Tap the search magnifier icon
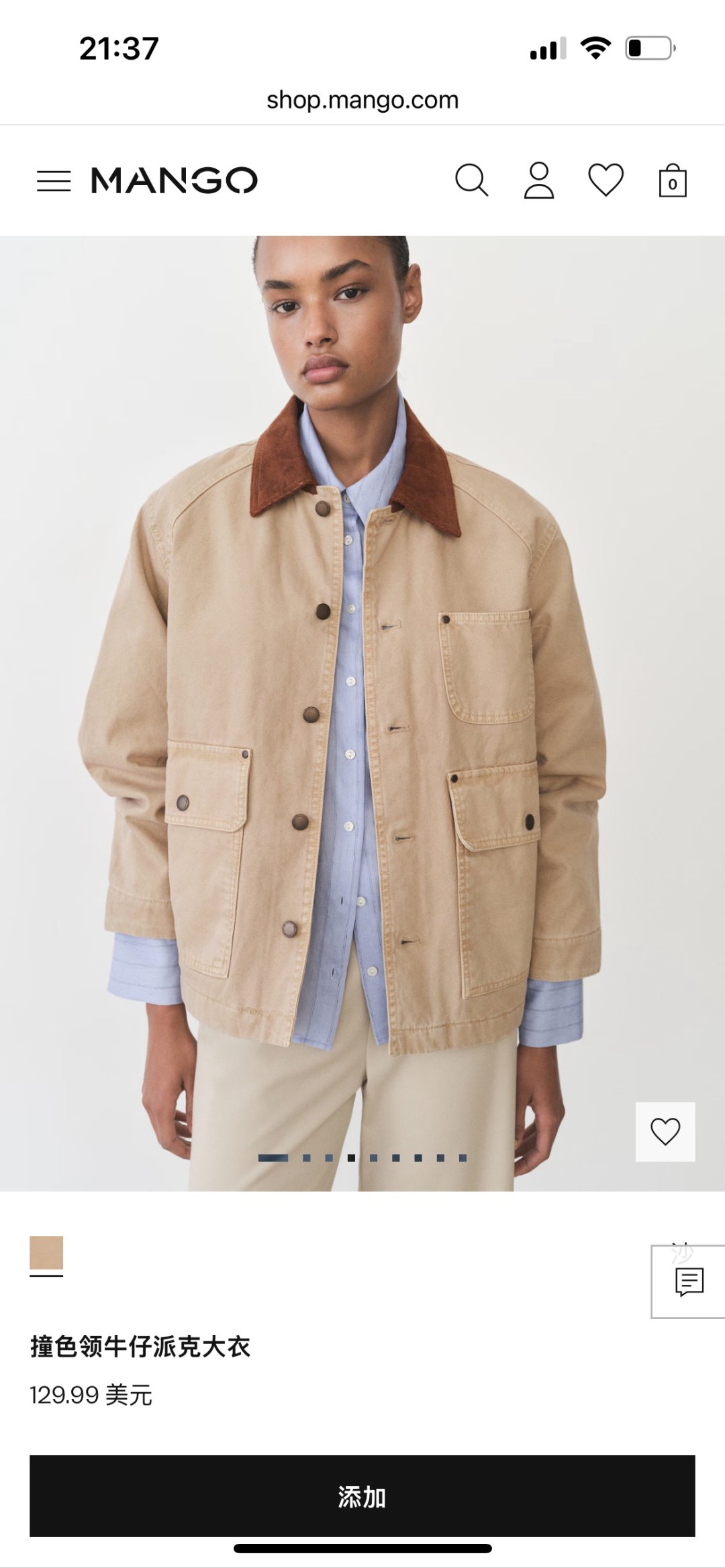 [471, 180]
